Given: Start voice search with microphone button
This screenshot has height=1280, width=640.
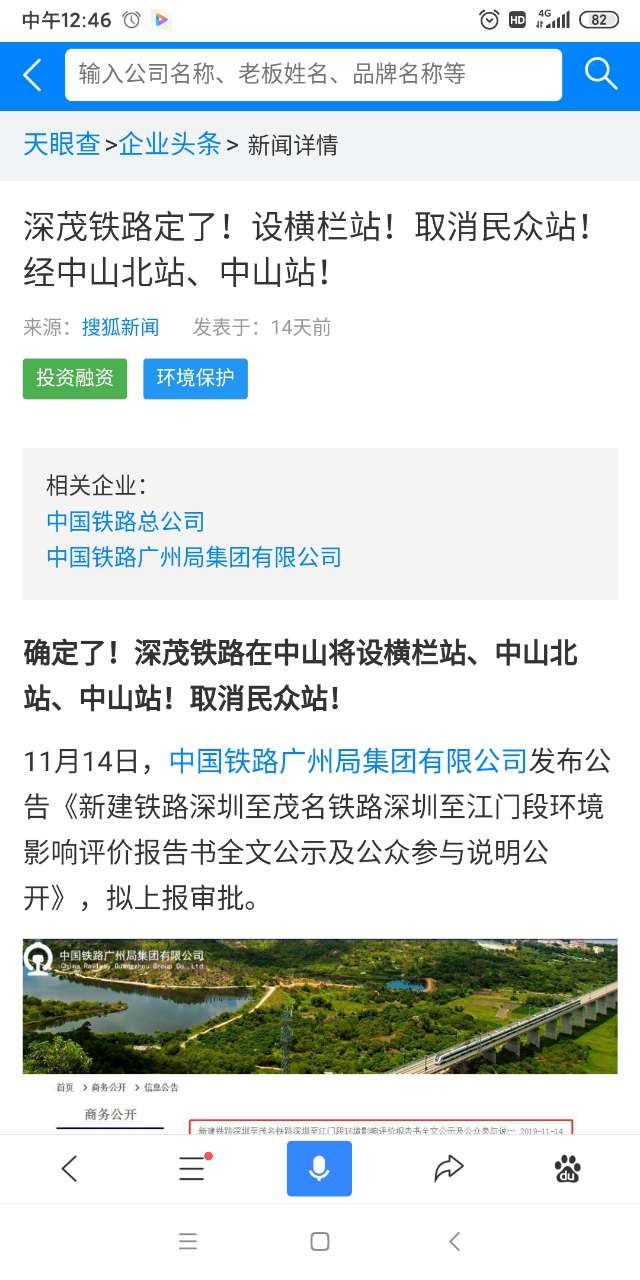Looking at the screenshot, I should (319, 1168).
